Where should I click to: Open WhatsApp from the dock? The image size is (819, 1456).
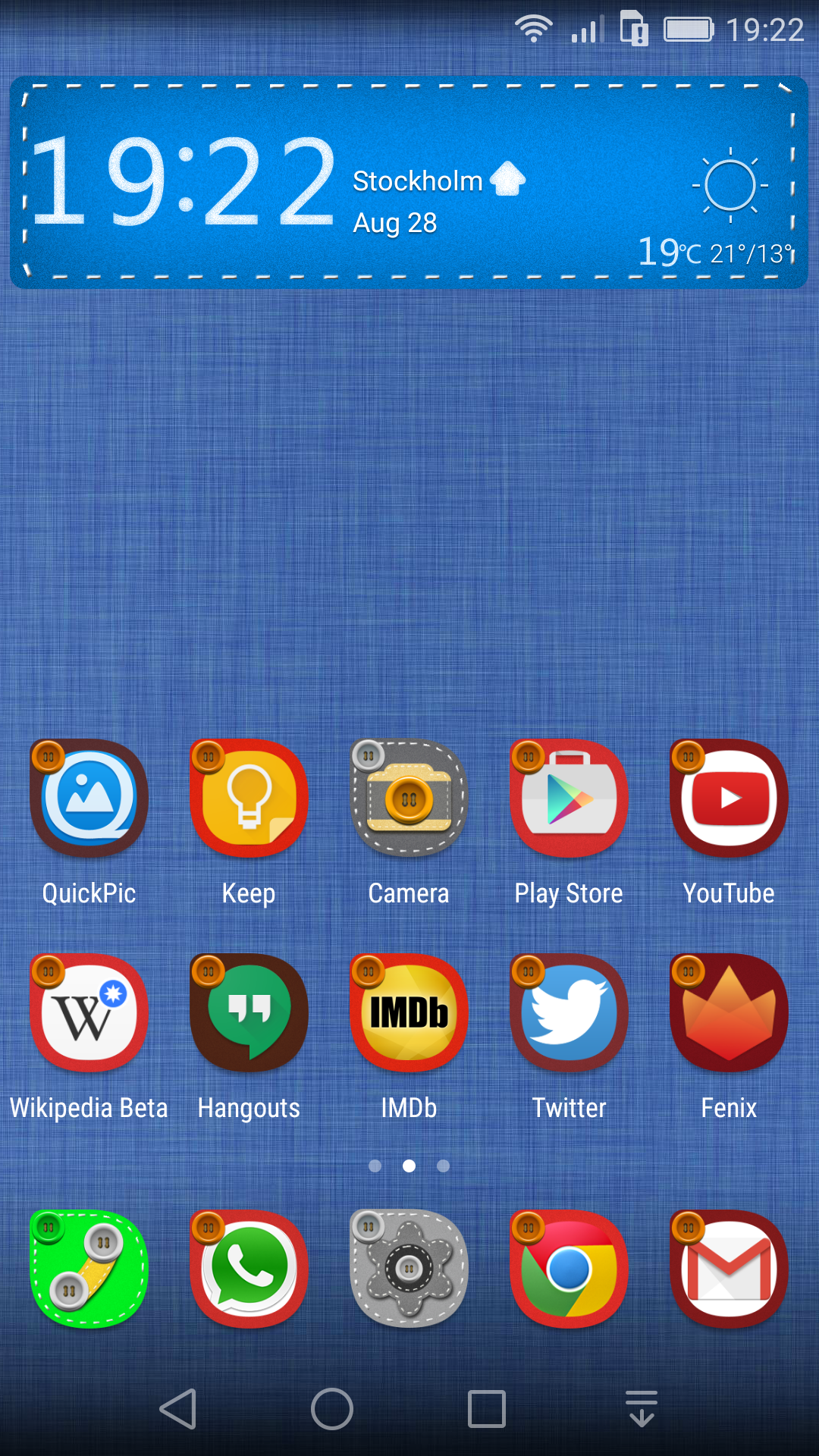(249, 1269)
